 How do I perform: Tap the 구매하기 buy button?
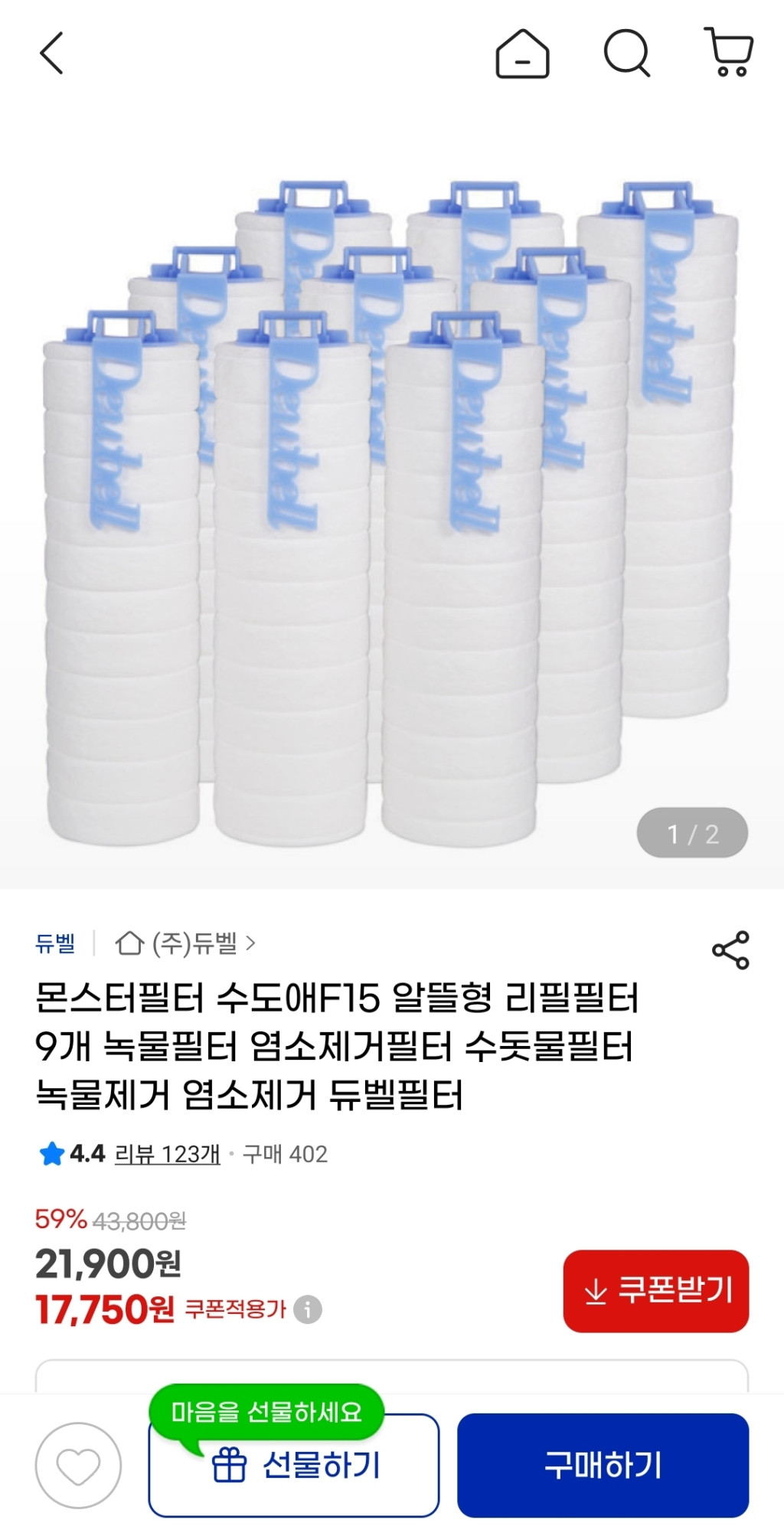click(603, 1466)
